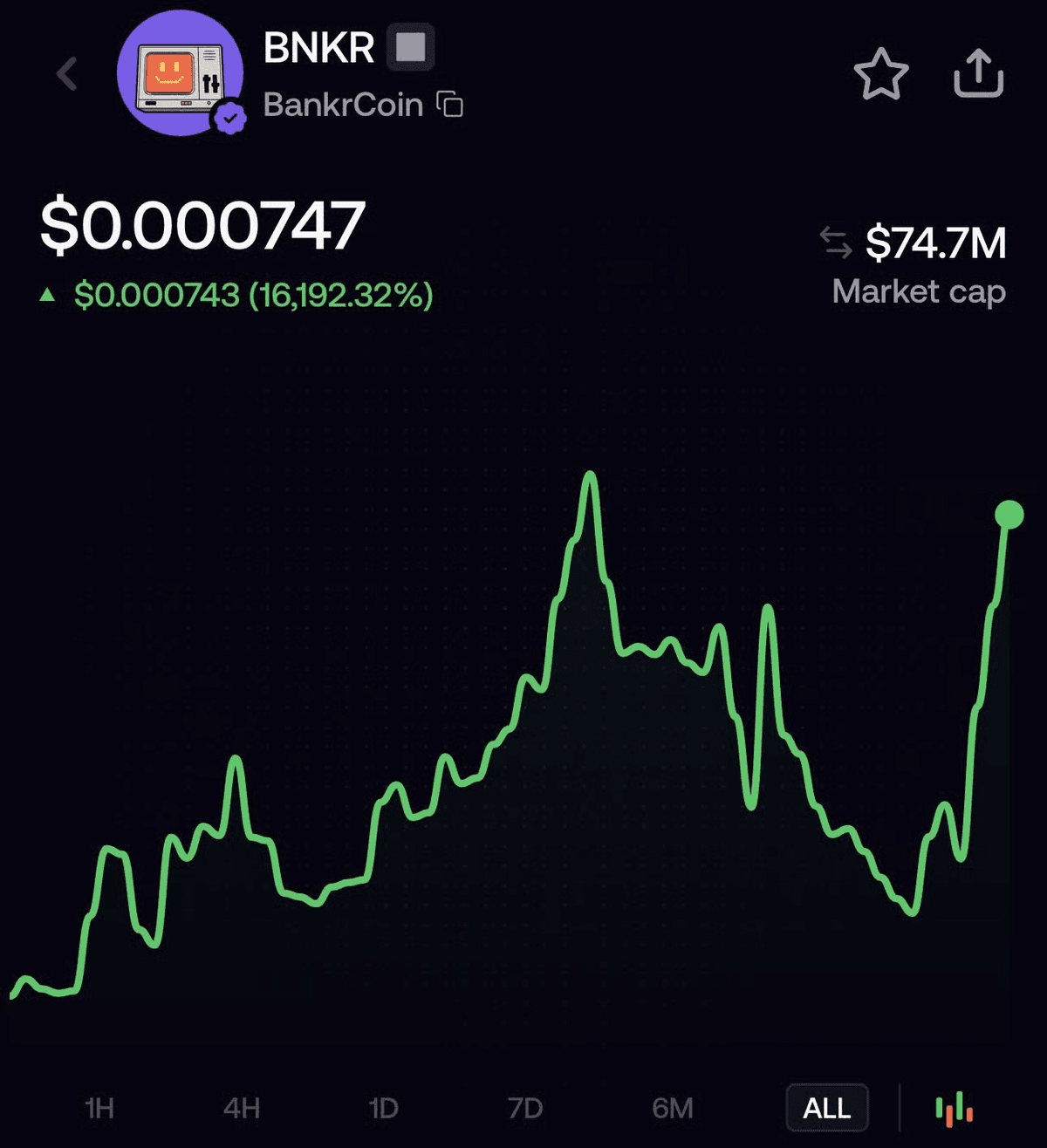
Task: Copy the BankrCoin contract address
Action: click(x=450, y=105)
